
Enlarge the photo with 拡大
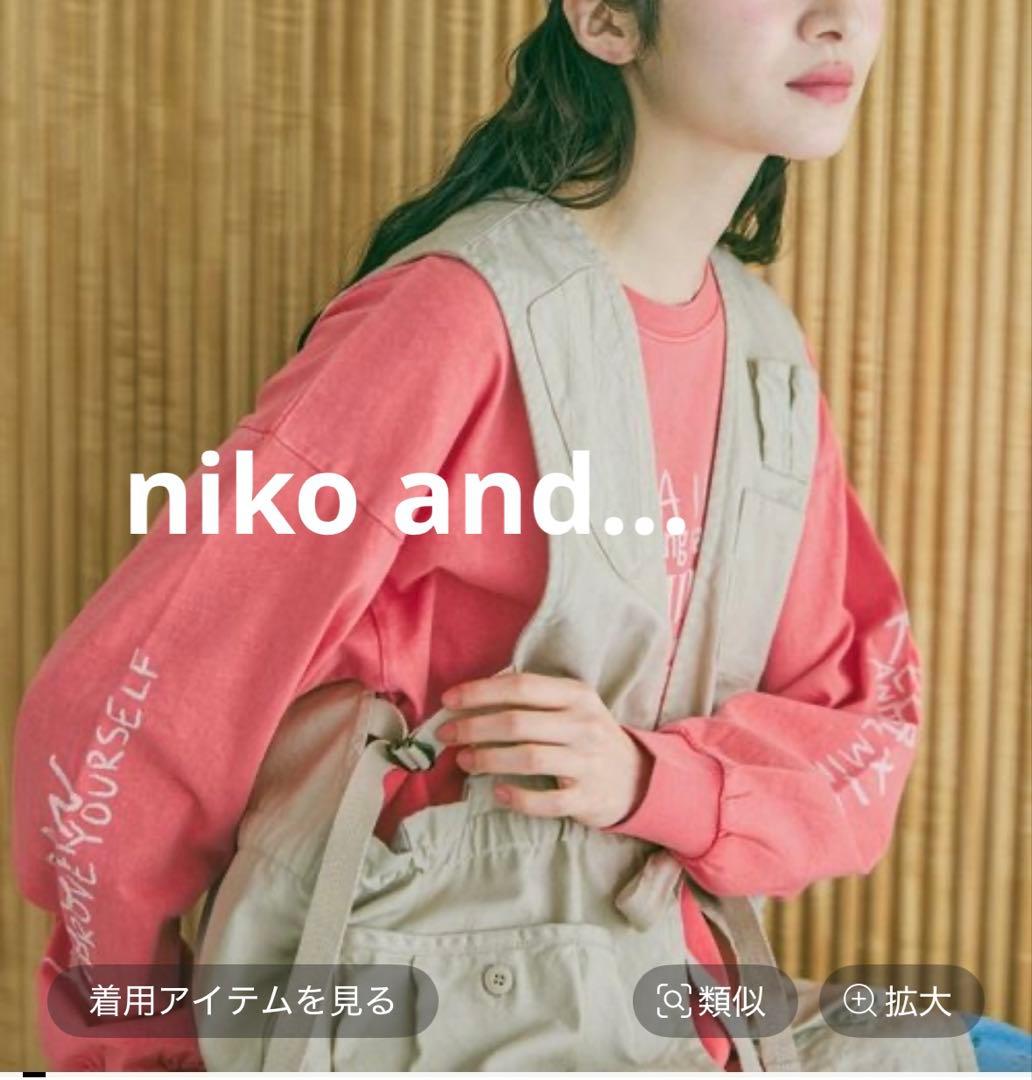[x=900, y=1000]
